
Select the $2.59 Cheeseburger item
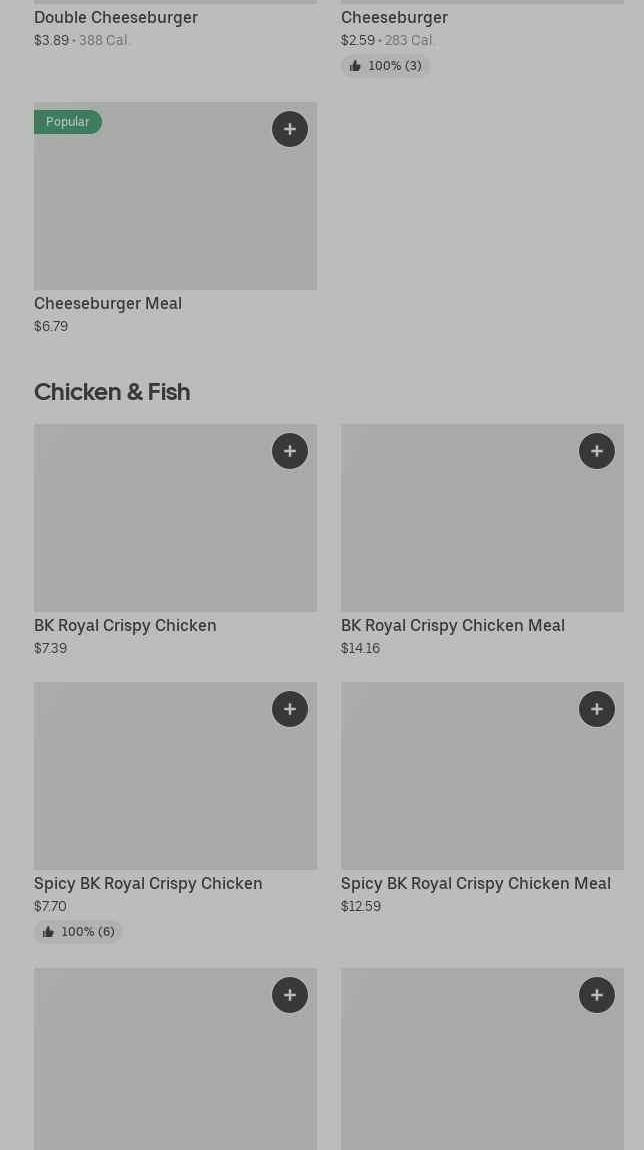394,17
